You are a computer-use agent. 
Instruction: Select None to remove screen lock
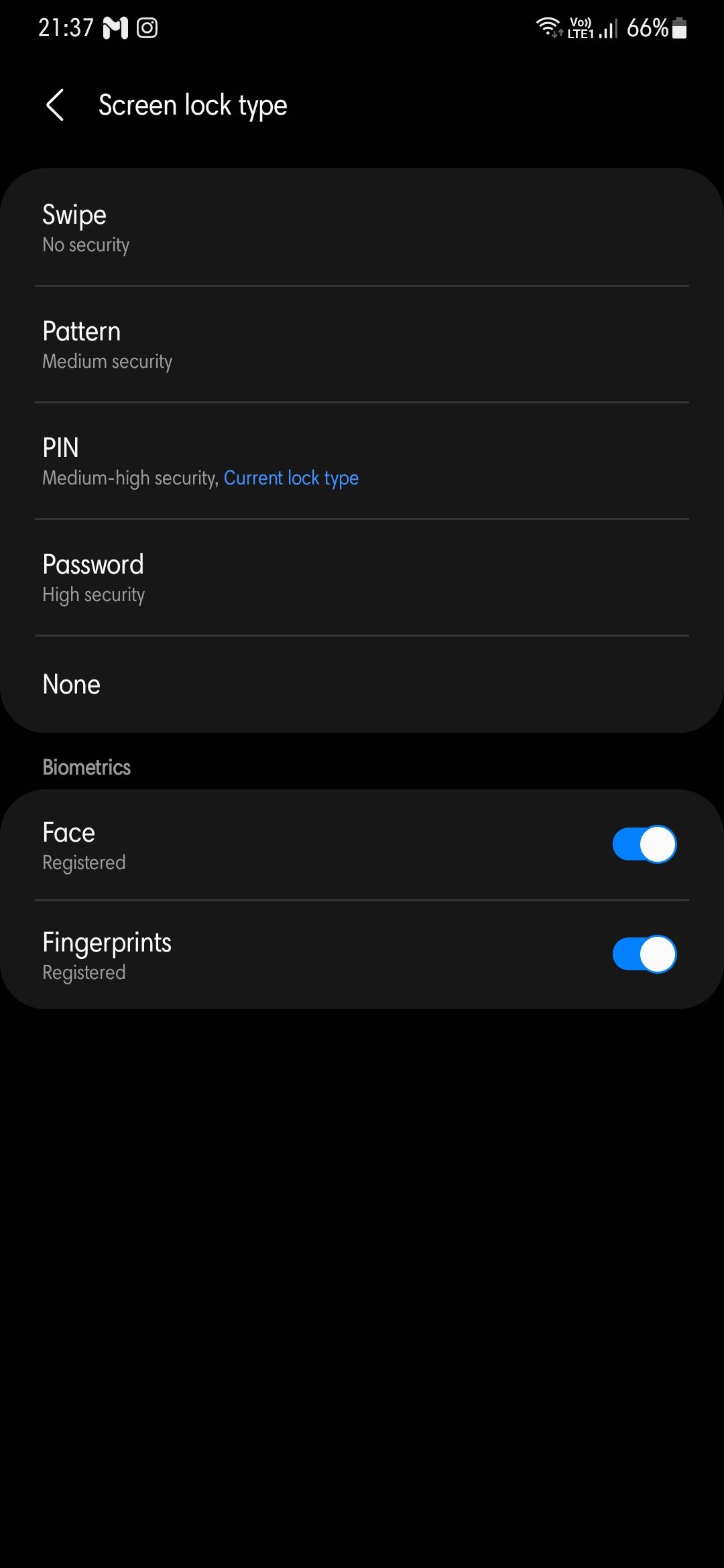click(x=362, y=685)
